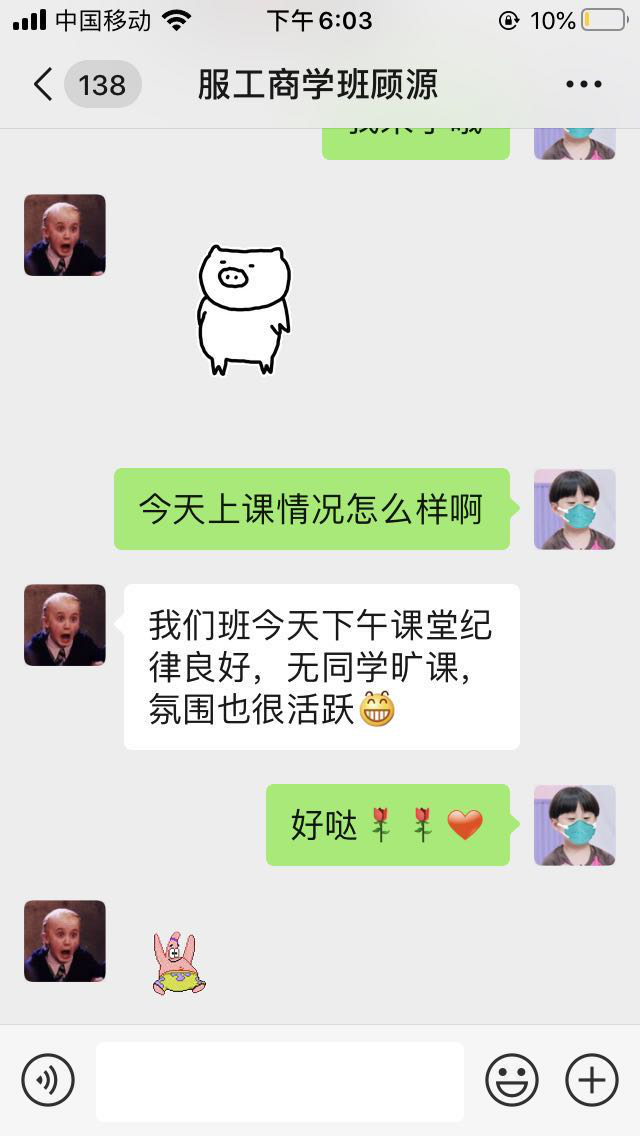This screenshot has width=640, height=1136.
Task: Open your avatar beside the 好哒 message
Action: coord(574,825)
